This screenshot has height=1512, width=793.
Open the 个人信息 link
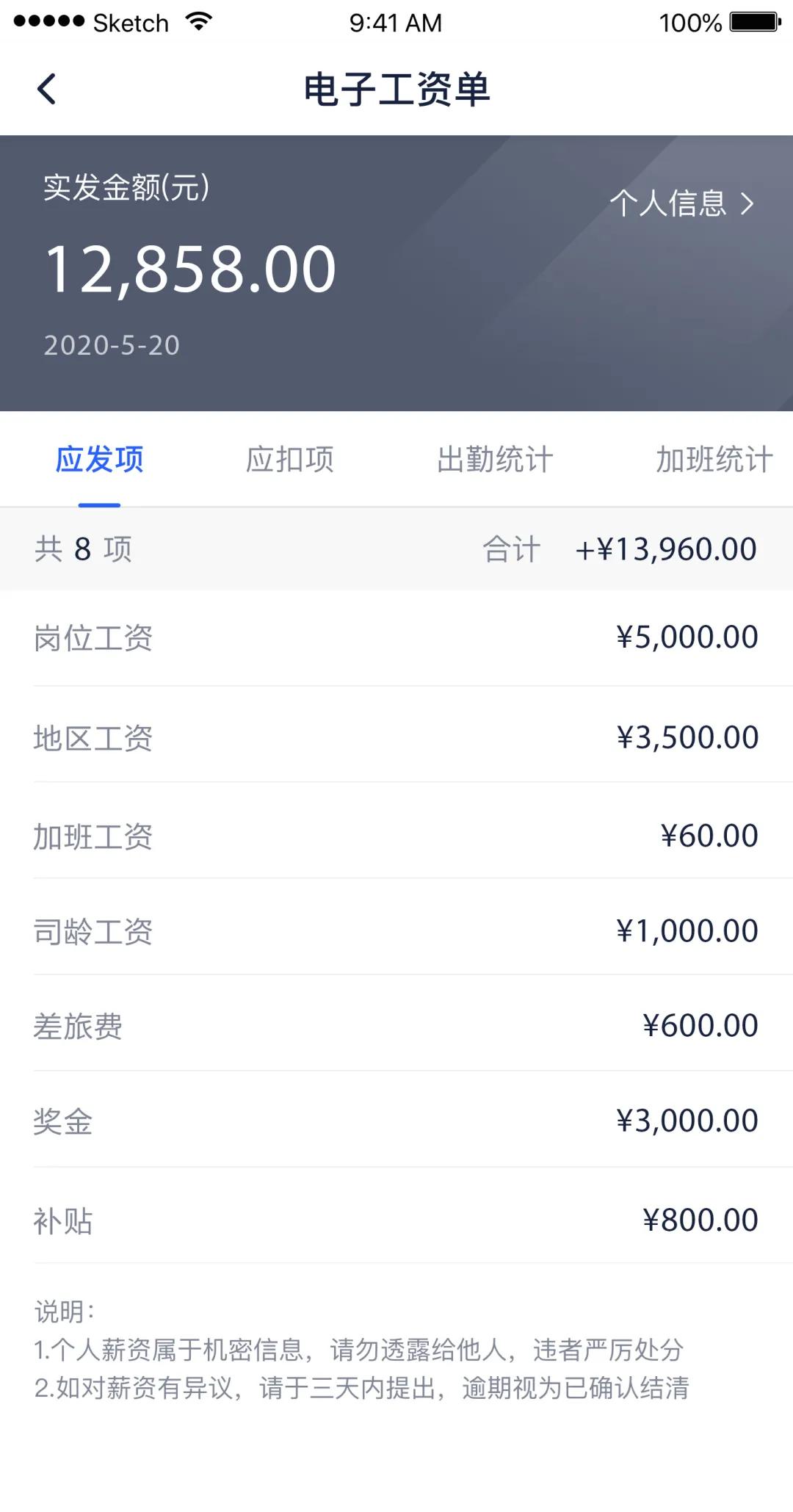(x=670, y=203)
